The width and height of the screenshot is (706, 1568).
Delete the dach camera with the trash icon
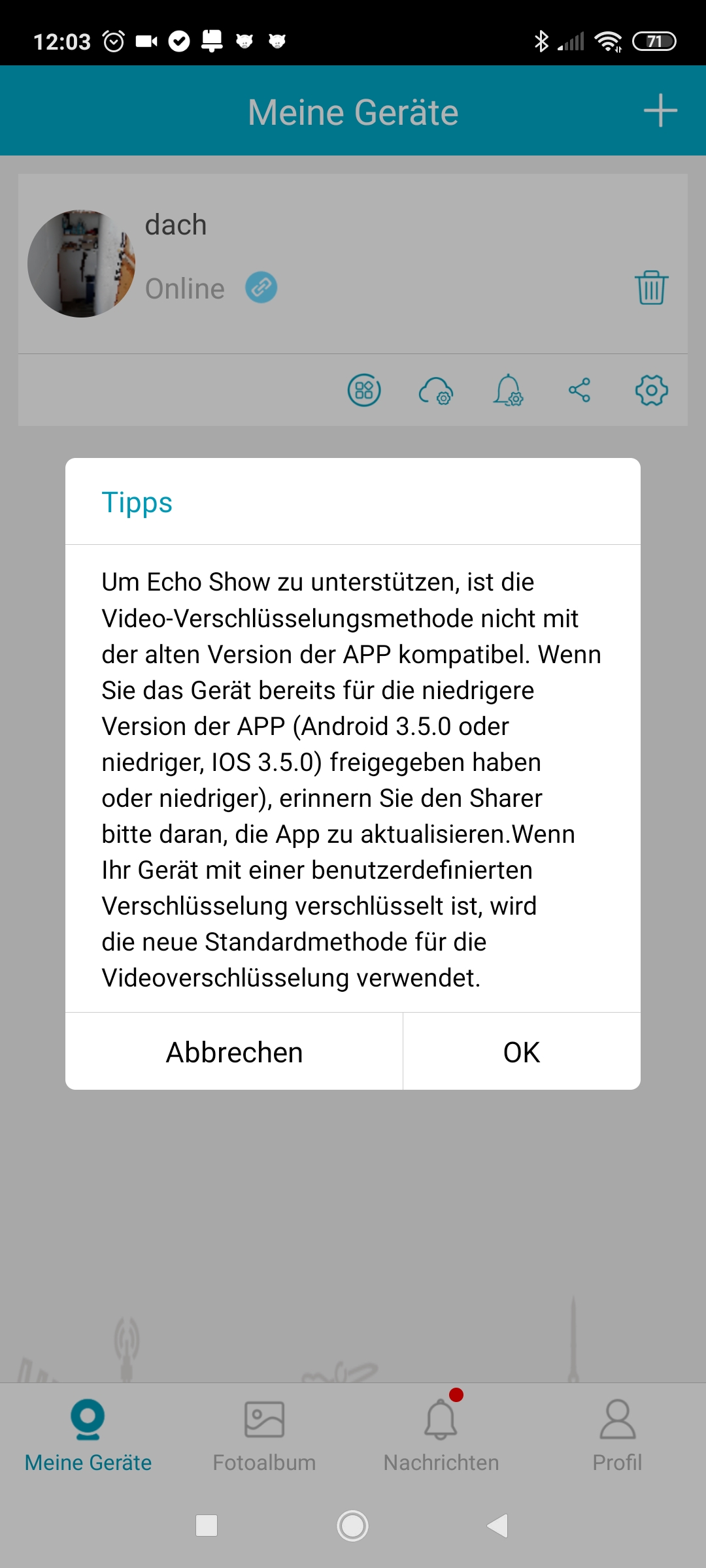point(651,287)
